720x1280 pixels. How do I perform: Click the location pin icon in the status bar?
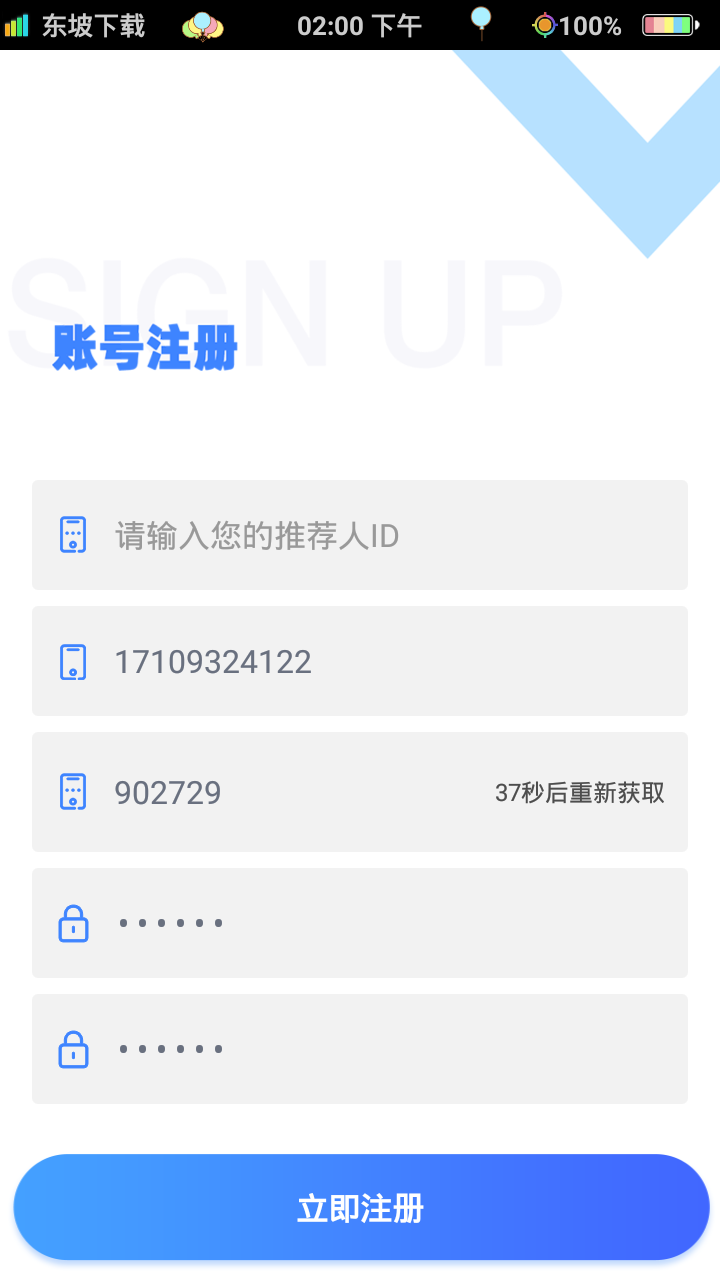point(480,25)
